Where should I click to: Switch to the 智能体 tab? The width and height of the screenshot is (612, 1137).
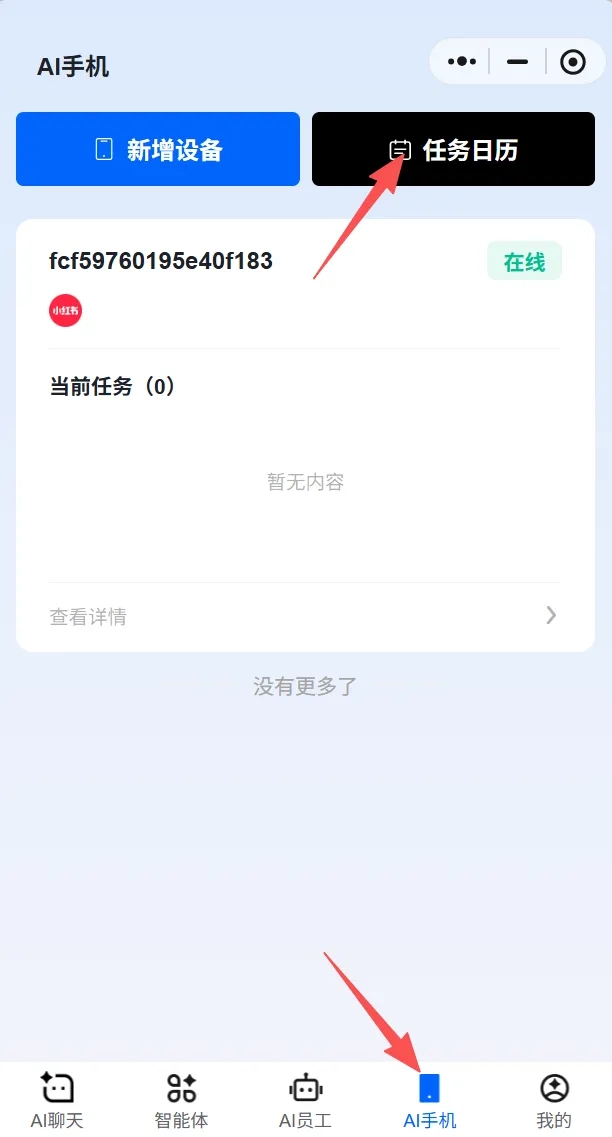(x=181, y=1098)
